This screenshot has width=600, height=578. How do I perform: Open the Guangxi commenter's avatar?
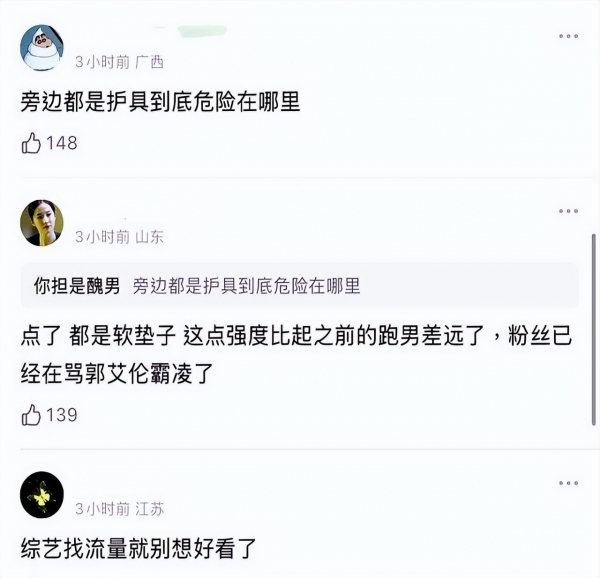pos(42,47)
